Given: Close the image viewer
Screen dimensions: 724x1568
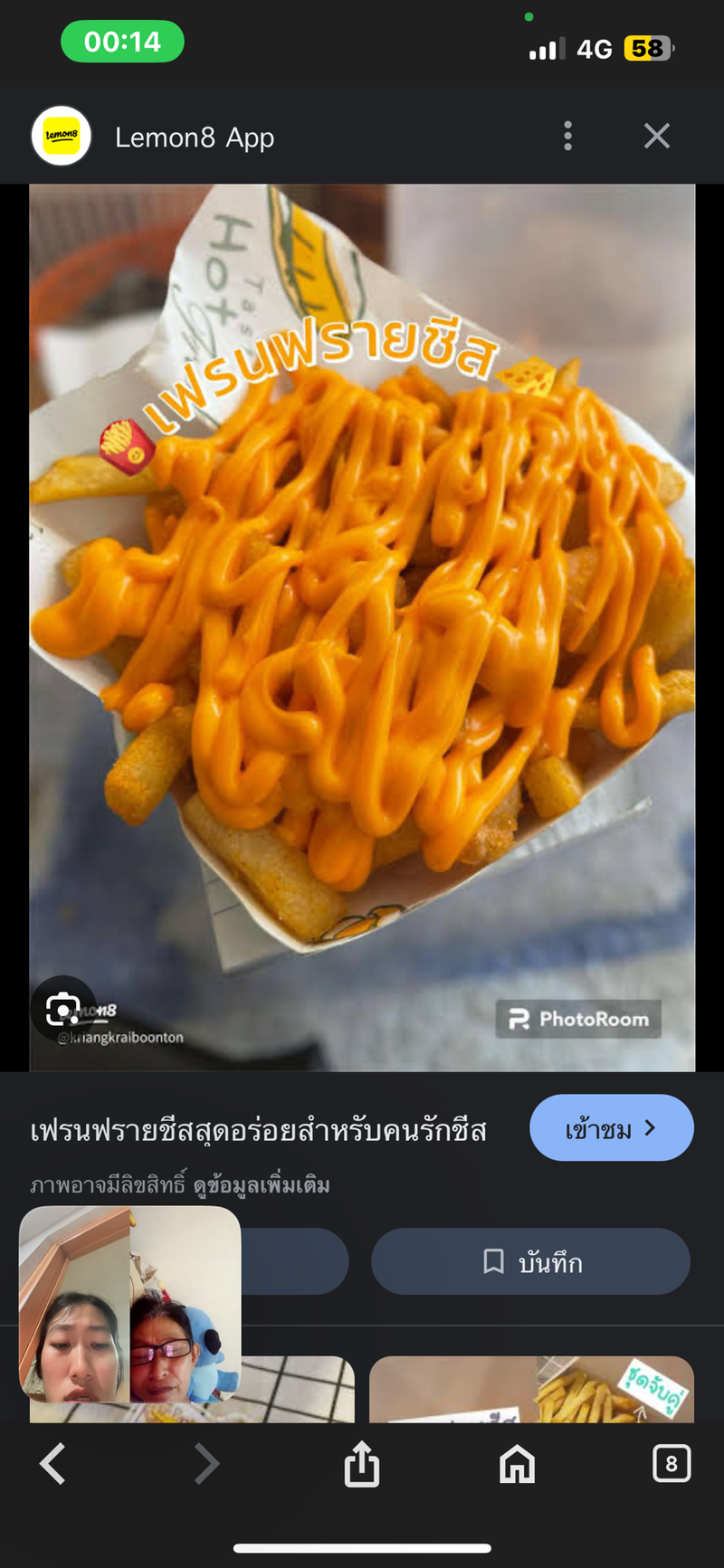Looking at the screenshot, I should (x=656, y=137).
